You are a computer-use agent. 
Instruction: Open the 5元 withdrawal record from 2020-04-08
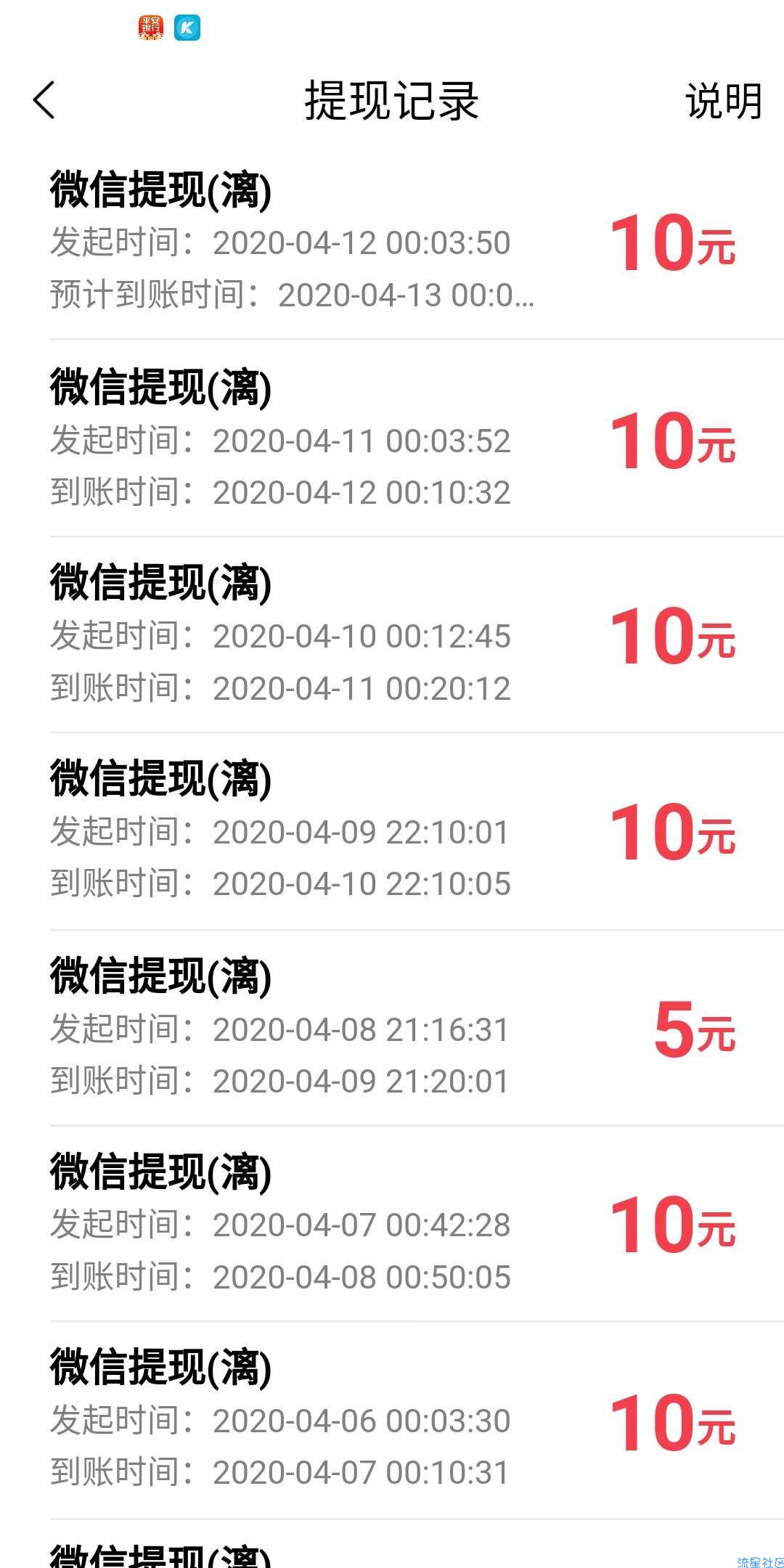(x=392, y=1028)
